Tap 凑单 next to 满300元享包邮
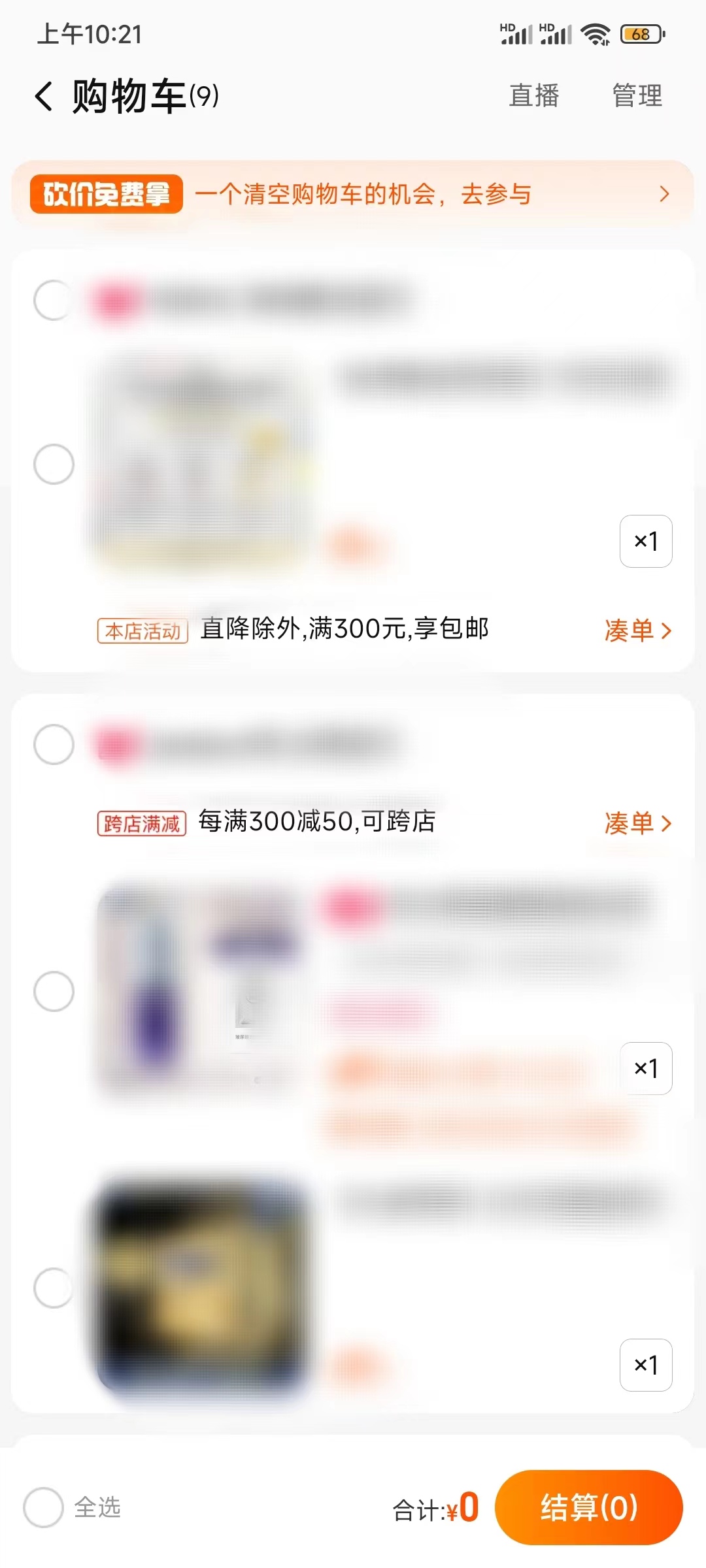Viewport: 706px width, 1568px height. [637, 630]
